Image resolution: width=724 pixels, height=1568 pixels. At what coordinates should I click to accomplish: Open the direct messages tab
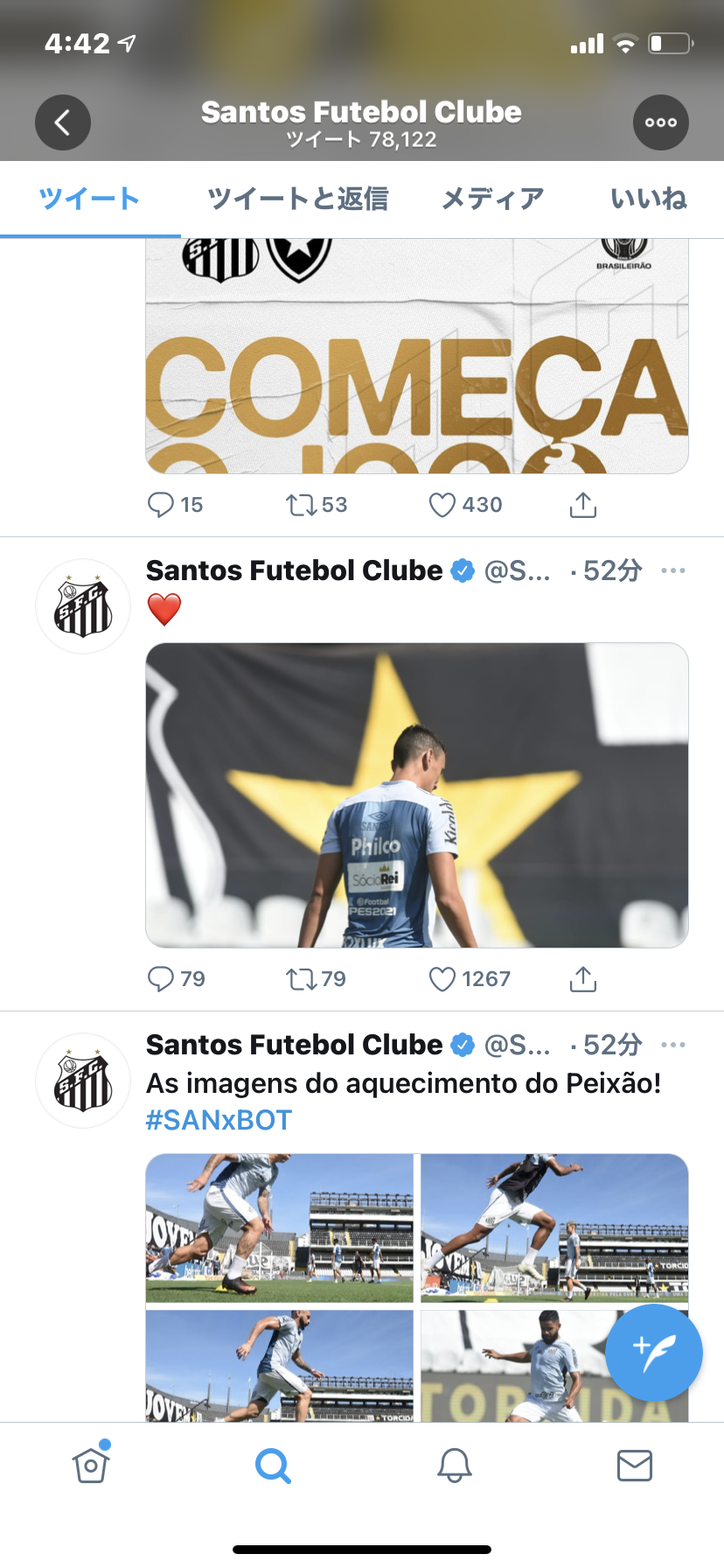click(x=634, y=1465)
